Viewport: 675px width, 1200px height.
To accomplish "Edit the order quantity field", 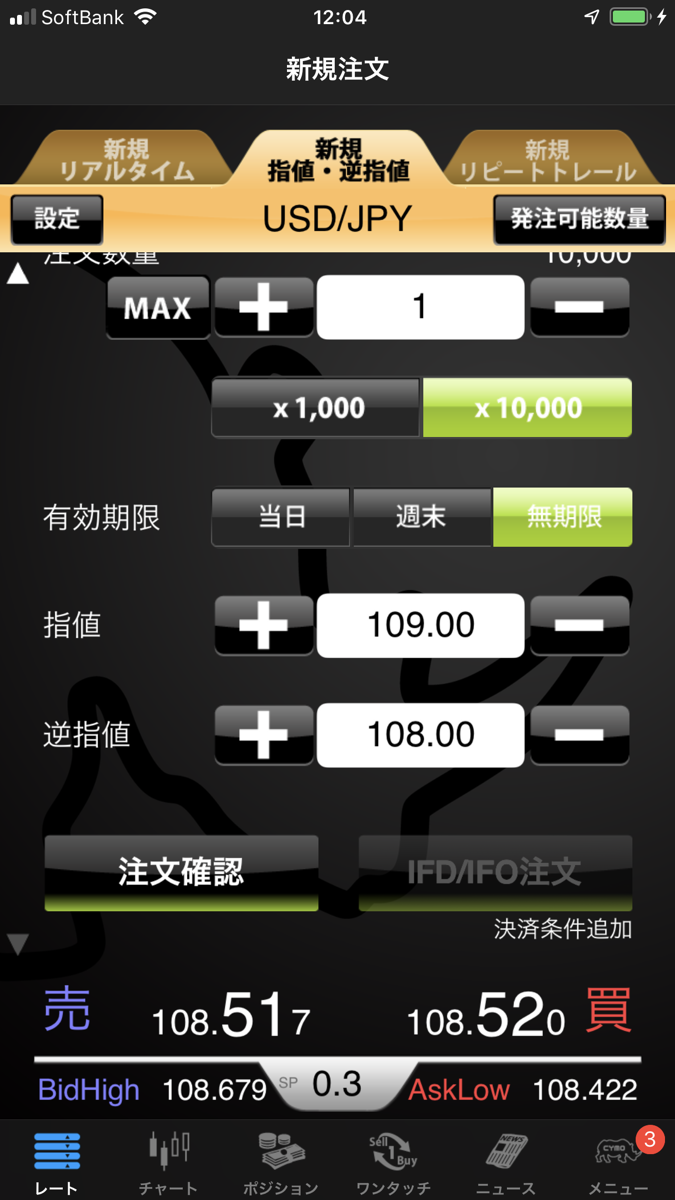I will 420,307.
